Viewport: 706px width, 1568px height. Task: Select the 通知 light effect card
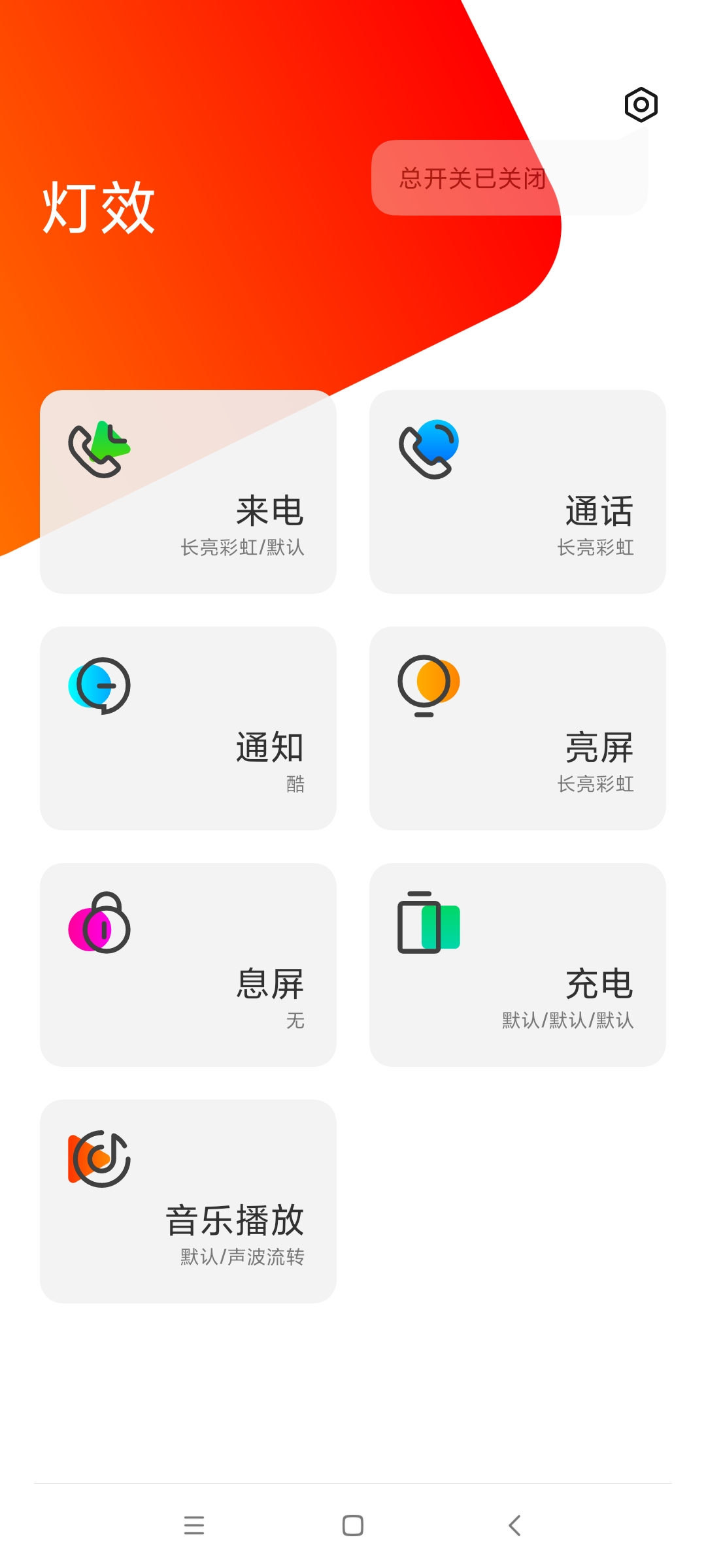tap(188, 728)
